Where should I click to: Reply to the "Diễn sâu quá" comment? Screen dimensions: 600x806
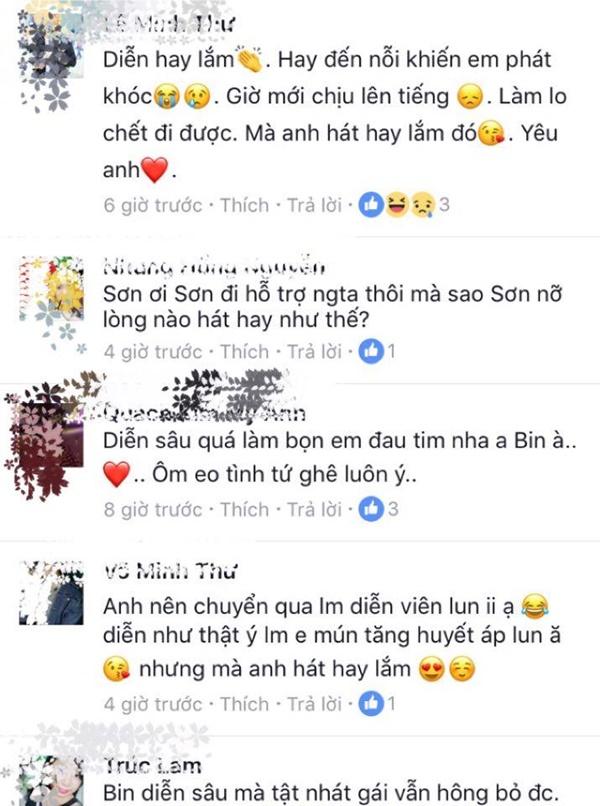coord(313,510)
